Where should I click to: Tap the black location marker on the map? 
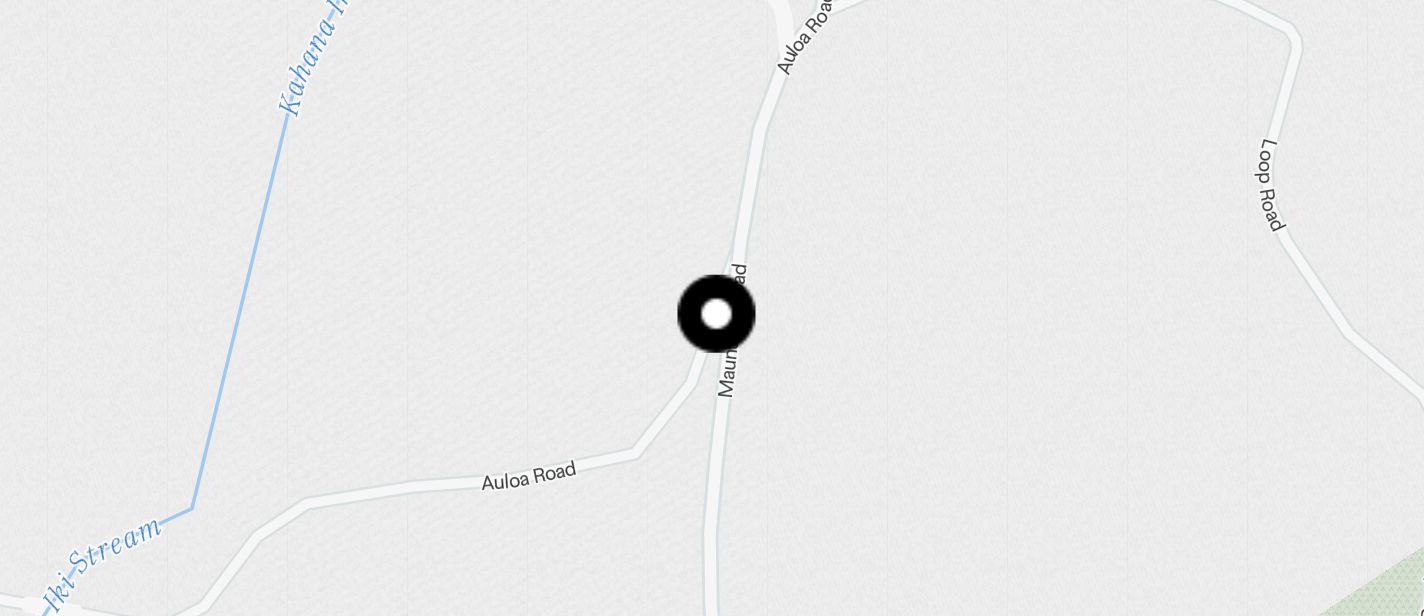coord(716,314)
